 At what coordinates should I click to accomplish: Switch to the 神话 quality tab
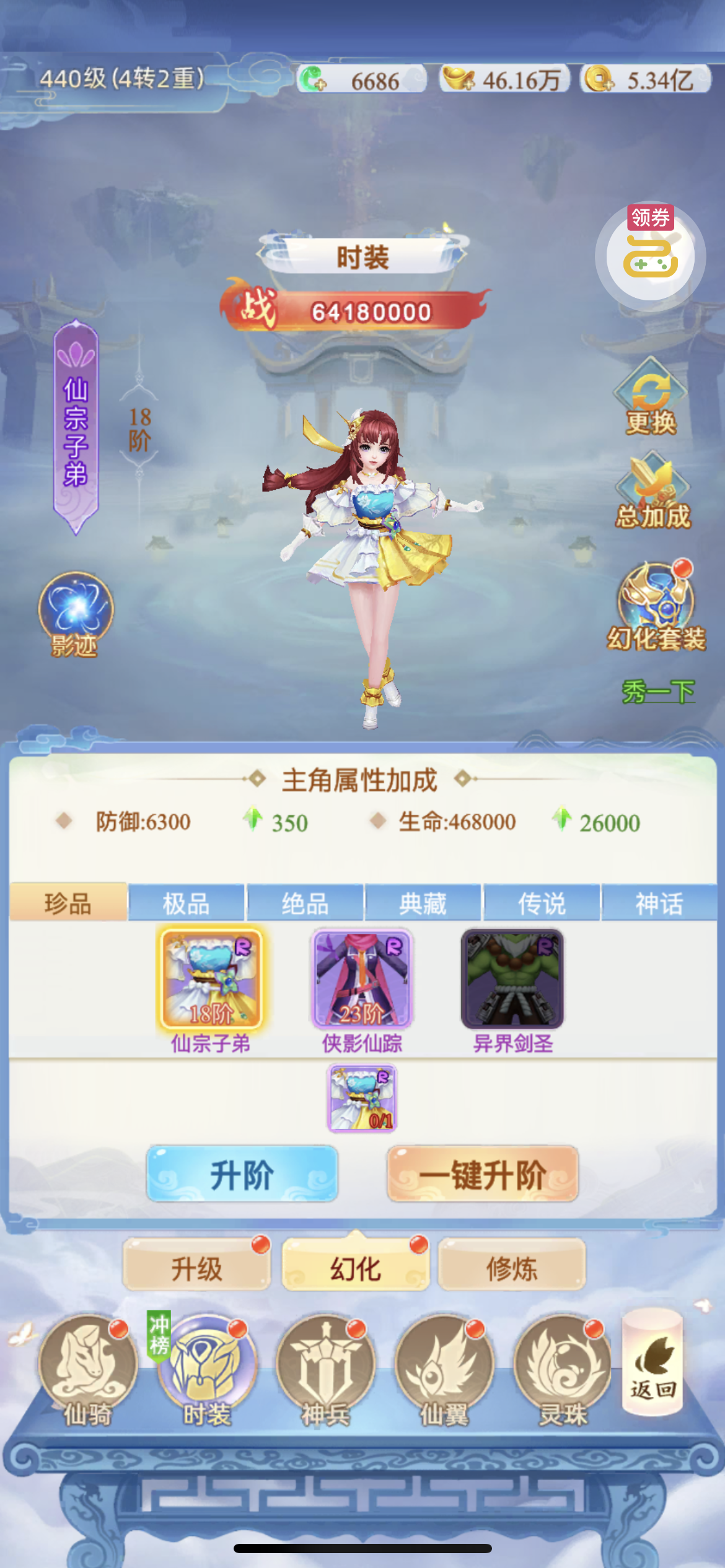[x=659, y=903]
